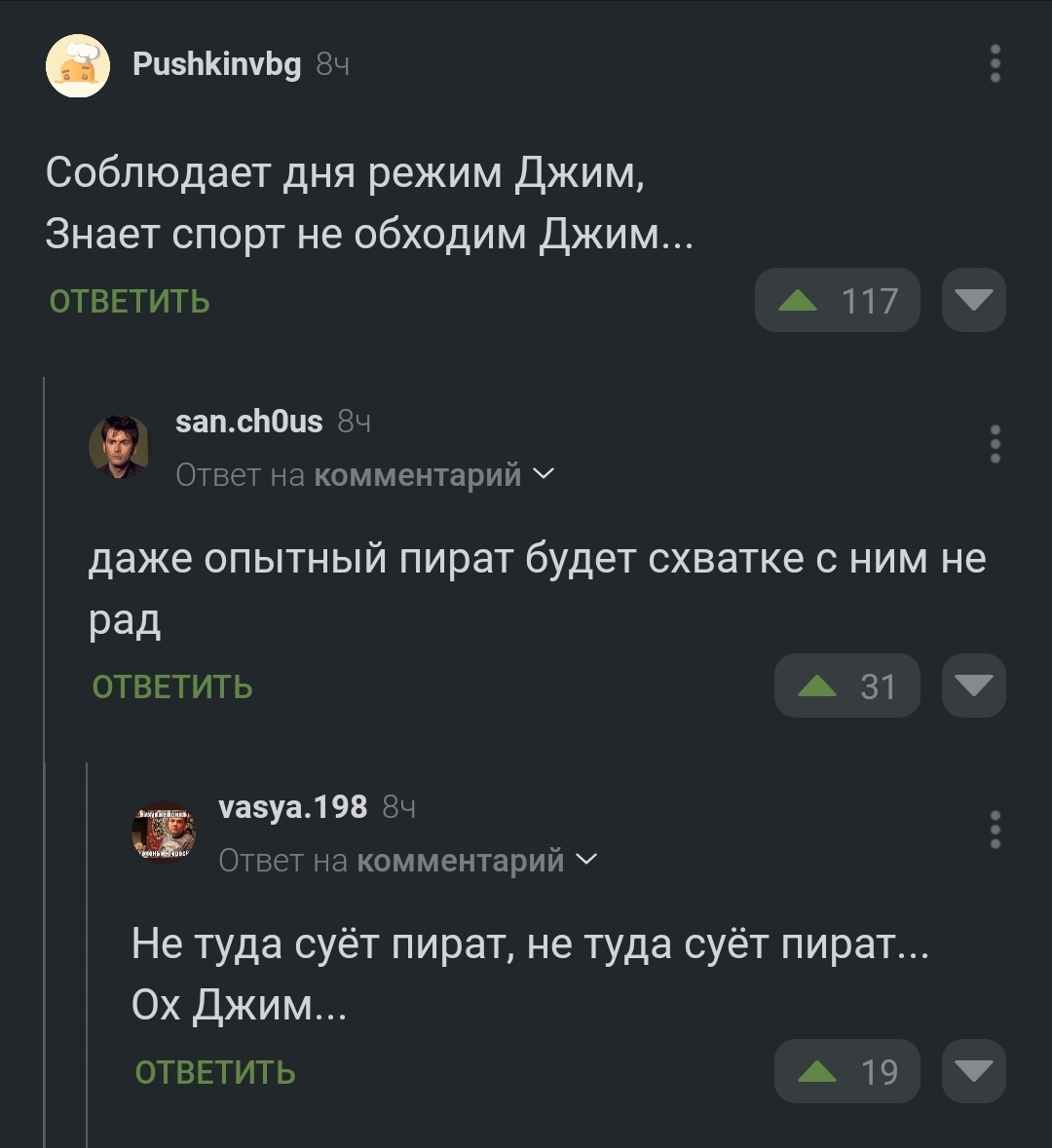This screenshot has height=1148, width=1052.
Task: Upvote vasya.198 comment with 19 points
Action: click(x=846, y=1071)
